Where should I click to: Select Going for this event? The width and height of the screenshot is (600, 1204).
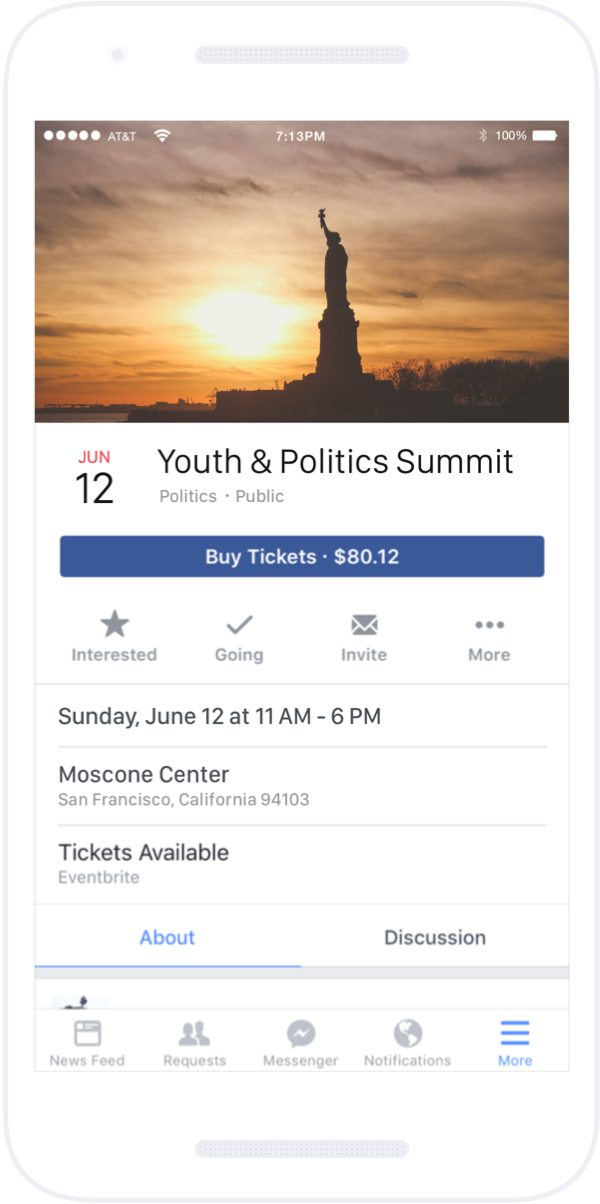tap(239, 638)
